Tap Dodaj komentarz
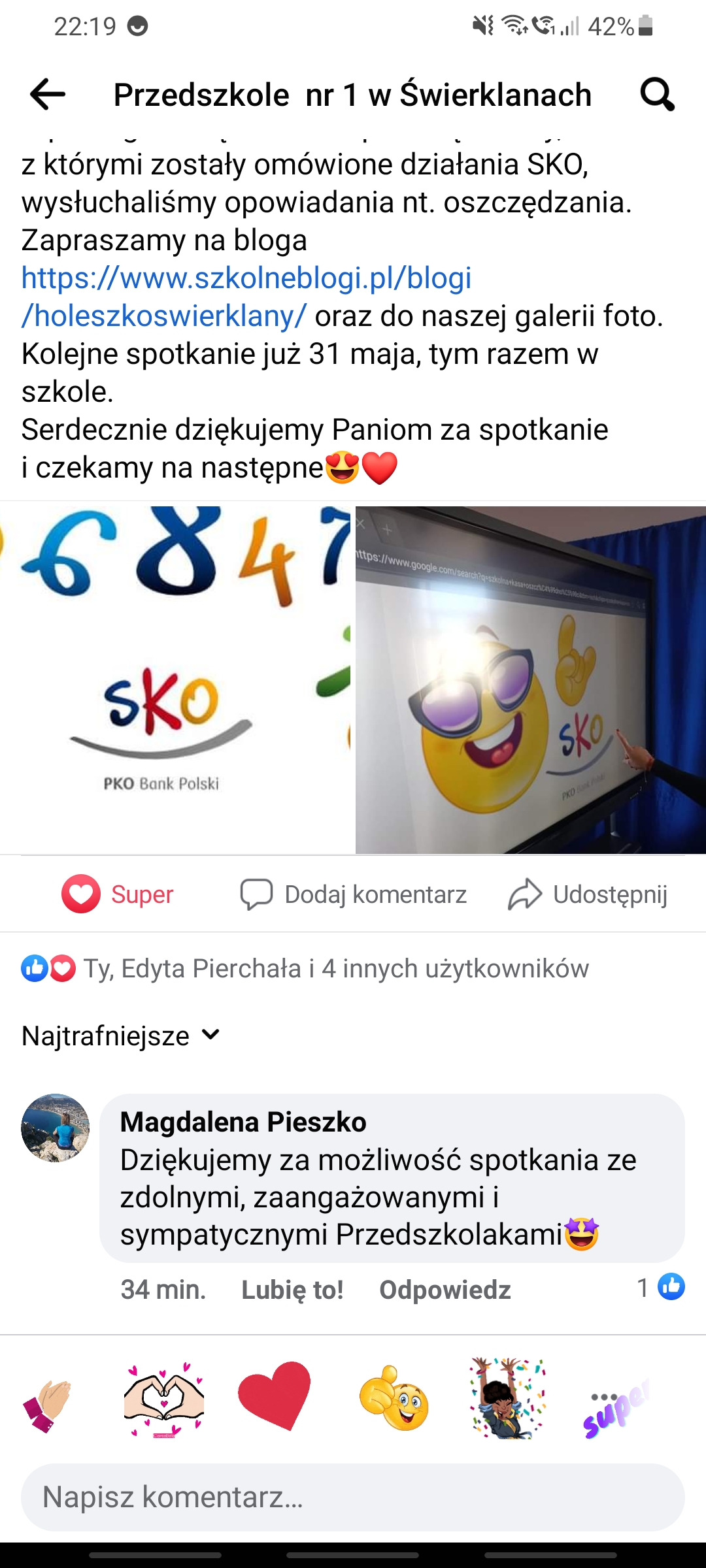The height and width of the screenshot is (1568, 706). pos(354,894)
